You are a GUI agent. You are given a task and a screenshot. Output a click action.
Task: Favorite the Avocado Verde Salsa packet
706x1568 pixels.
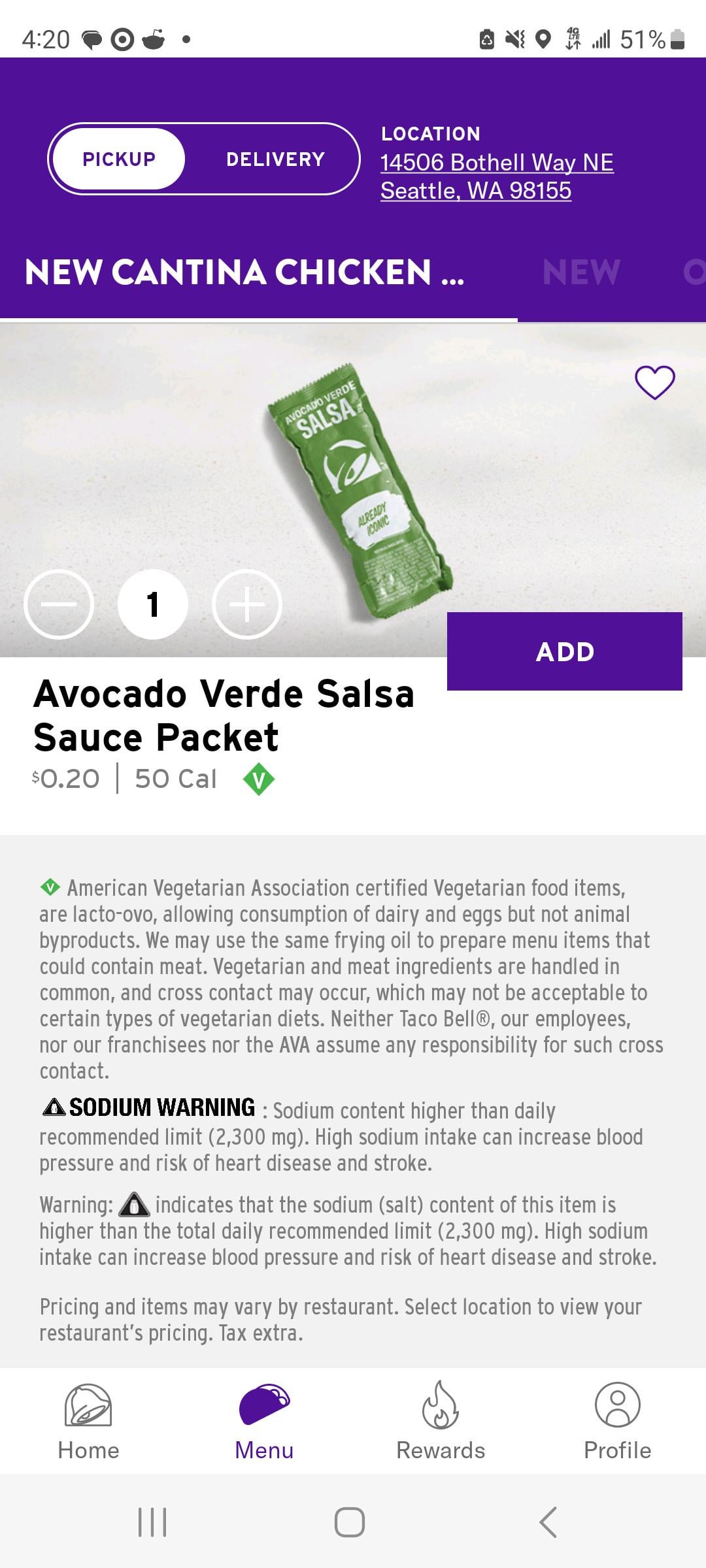pos(654,382)
